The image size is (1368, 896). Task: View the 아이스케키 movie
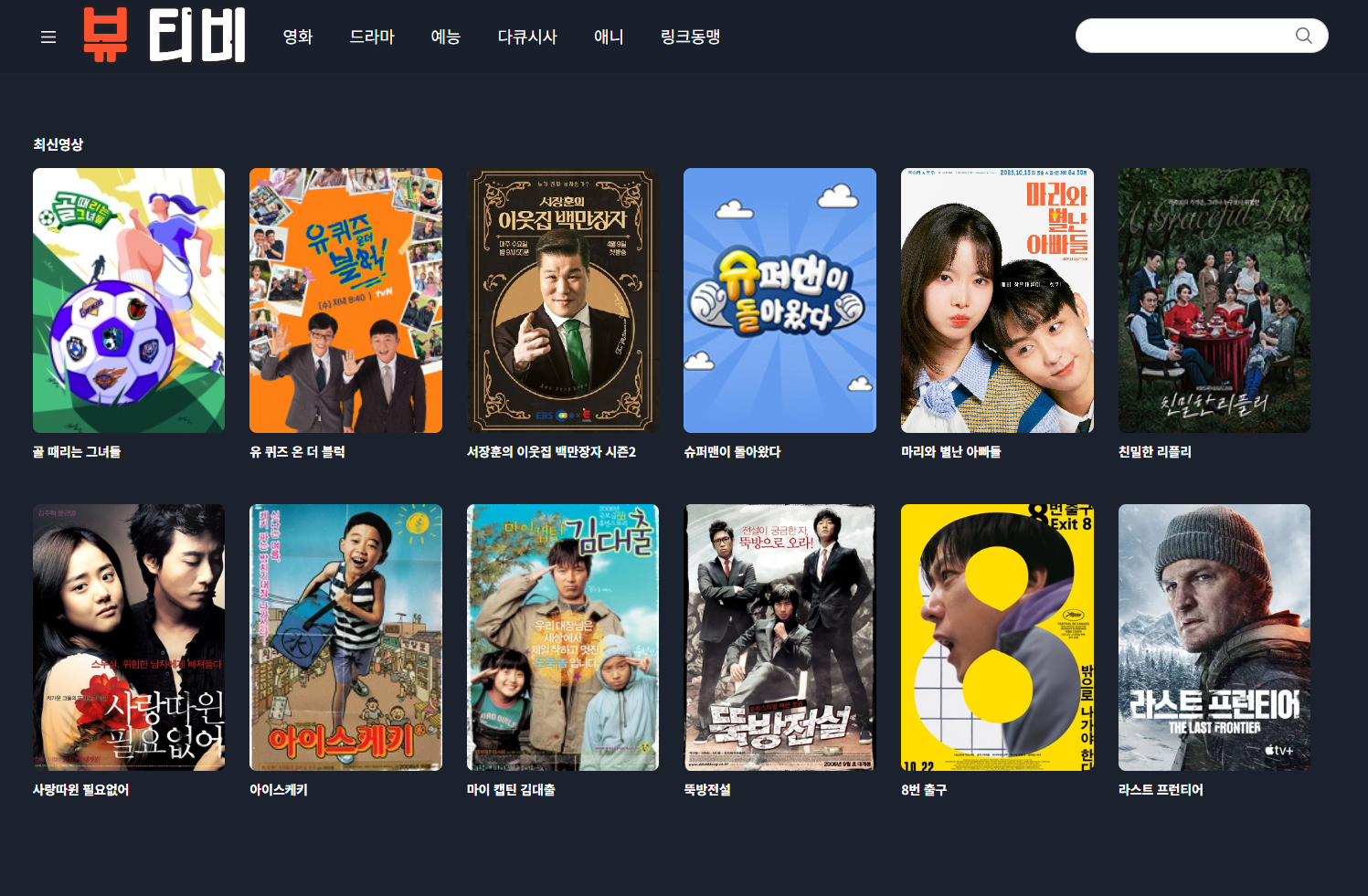[345, 637]
